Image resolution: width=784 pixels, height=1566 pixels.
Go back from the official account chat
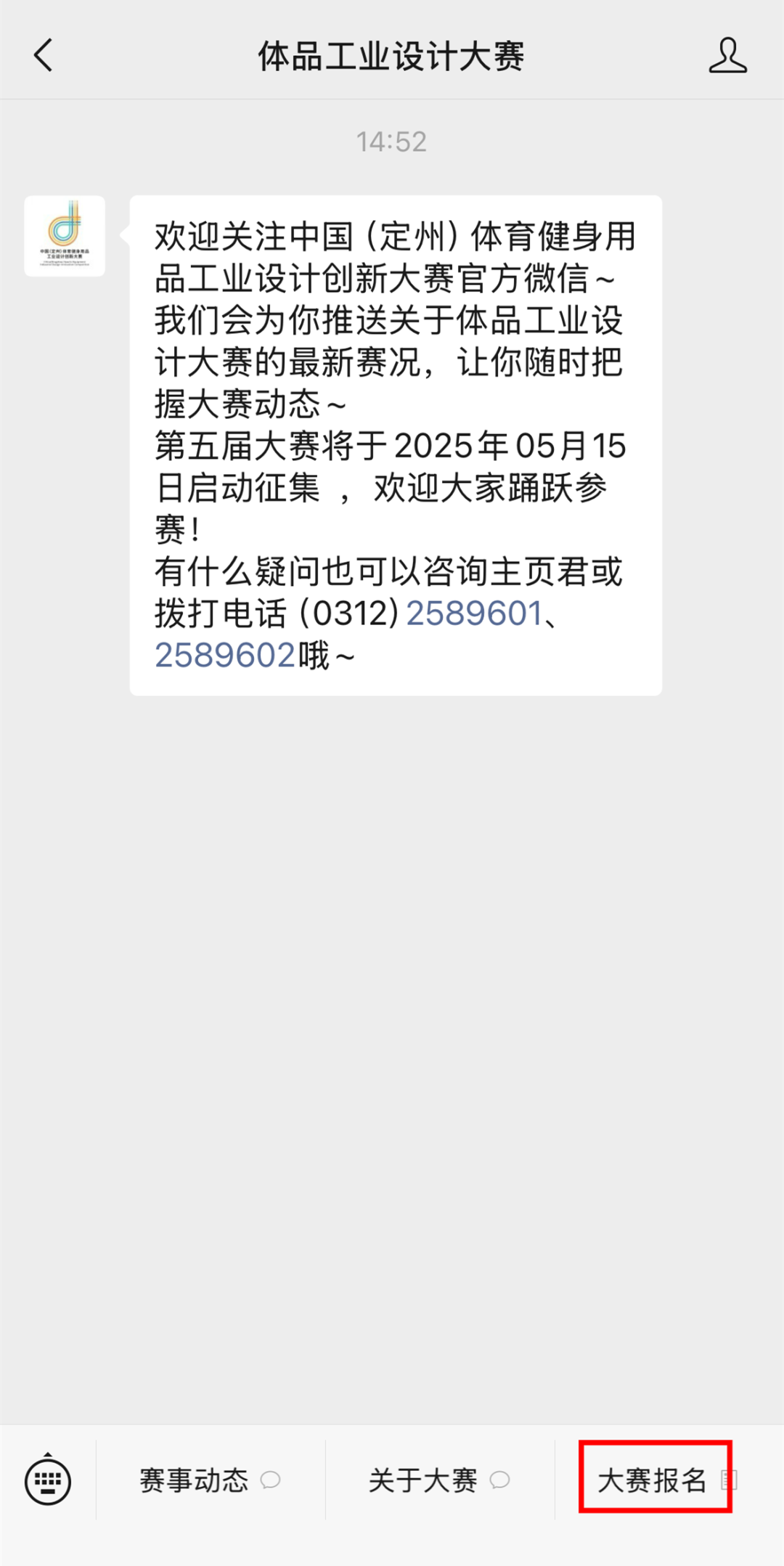(44, 56)
